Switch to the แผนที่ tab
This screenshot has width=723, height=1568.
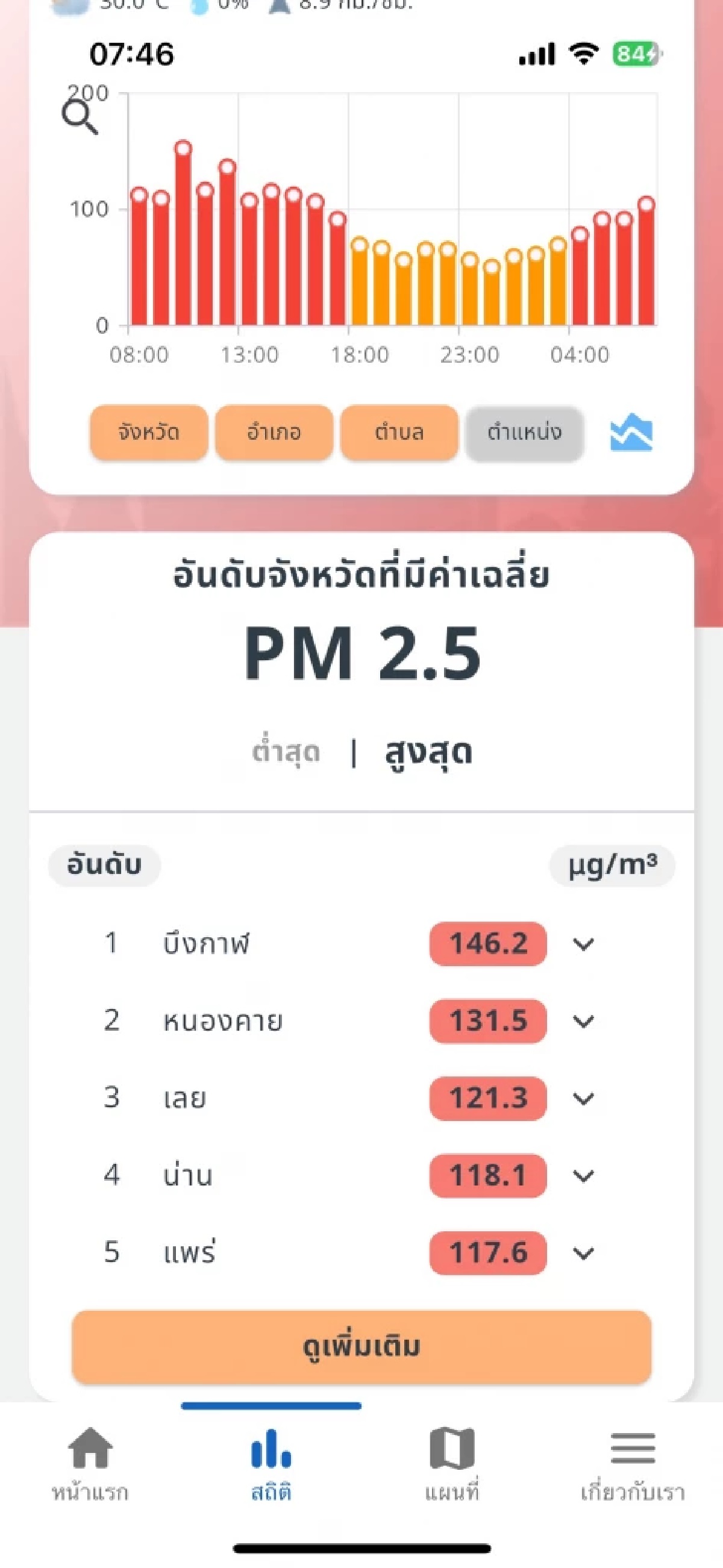click(452, 1464)
